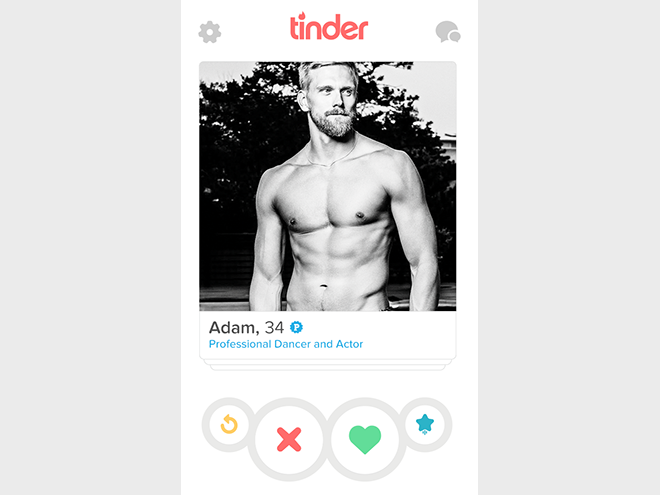Like Adam with the green heart
This screenshot has width=660, height=495.
(x=365, y=439)
